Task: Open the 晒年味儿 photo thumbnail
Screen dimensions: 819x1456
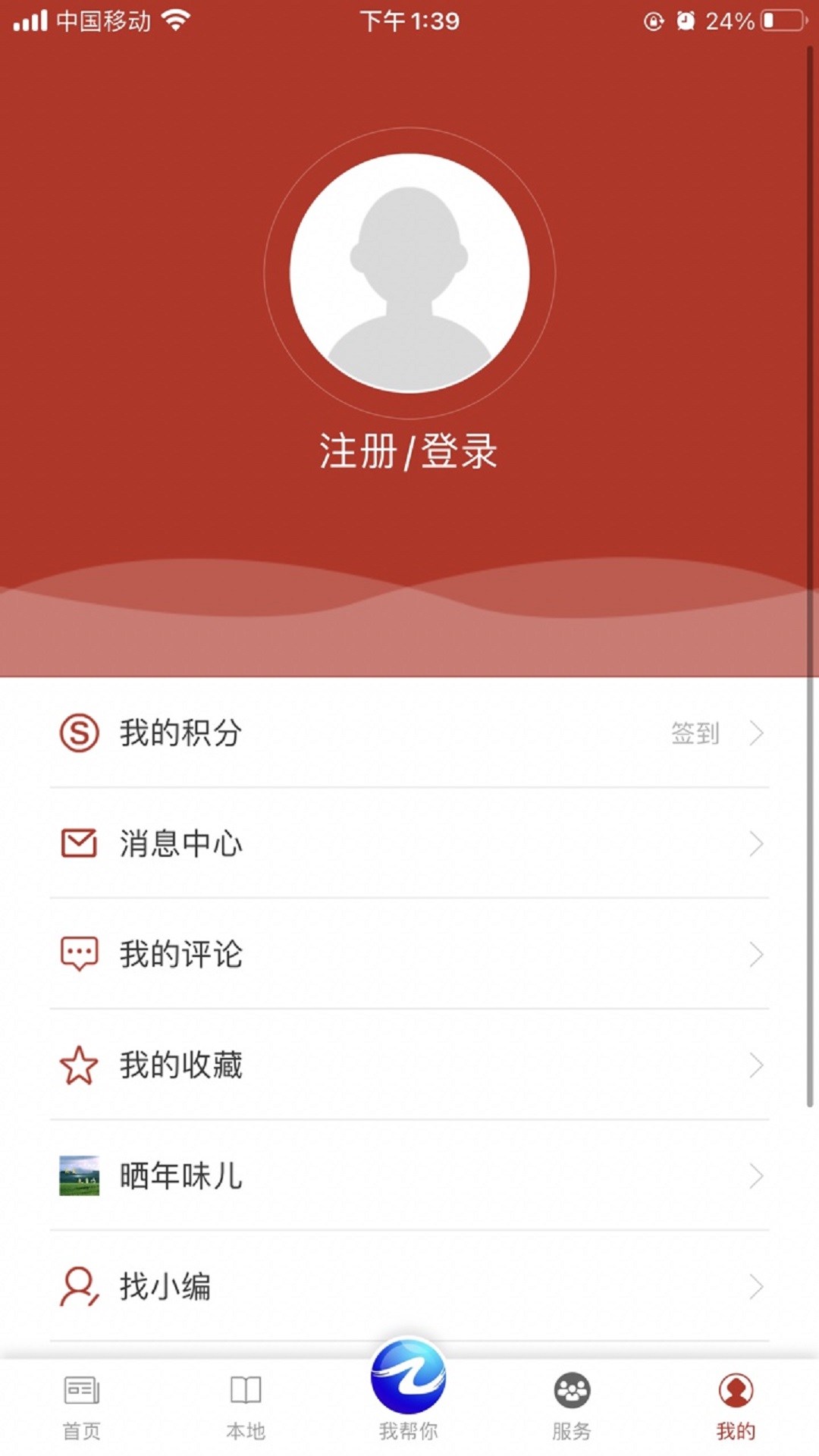Action: click(79, 1176)
